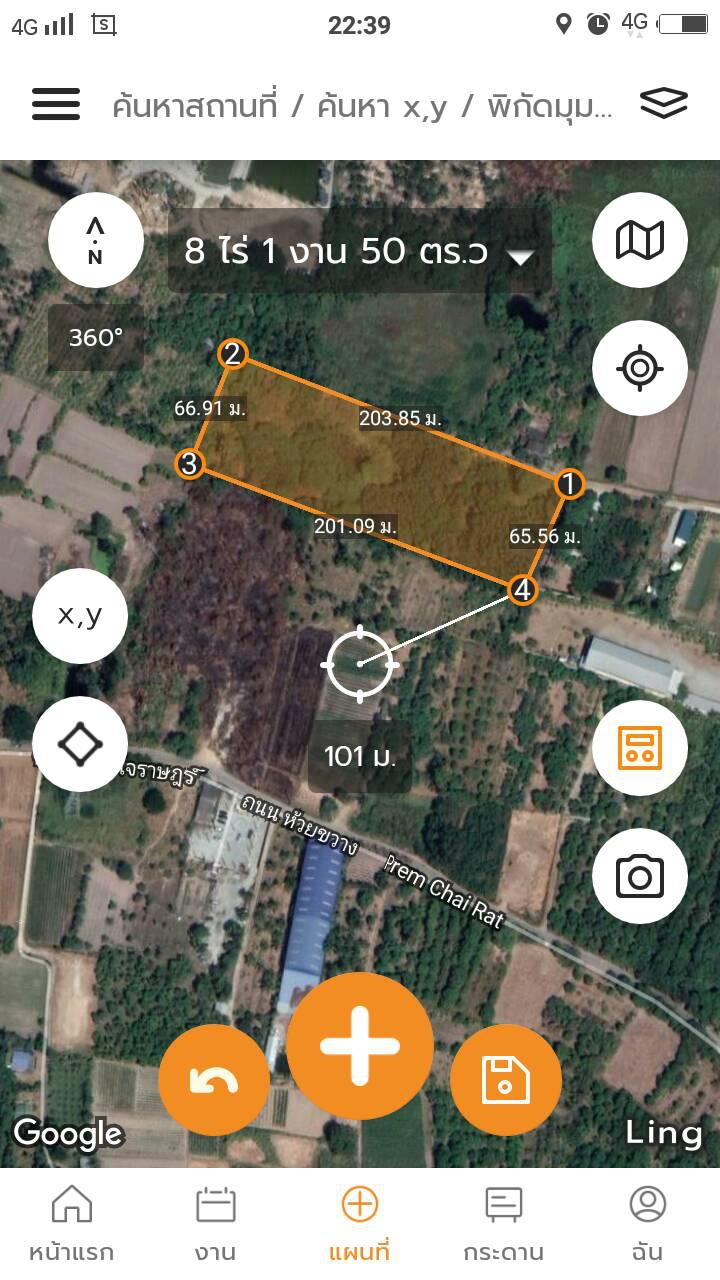Center map on my current location
Screen dimensions: 720x1280
tap(640, 368)
